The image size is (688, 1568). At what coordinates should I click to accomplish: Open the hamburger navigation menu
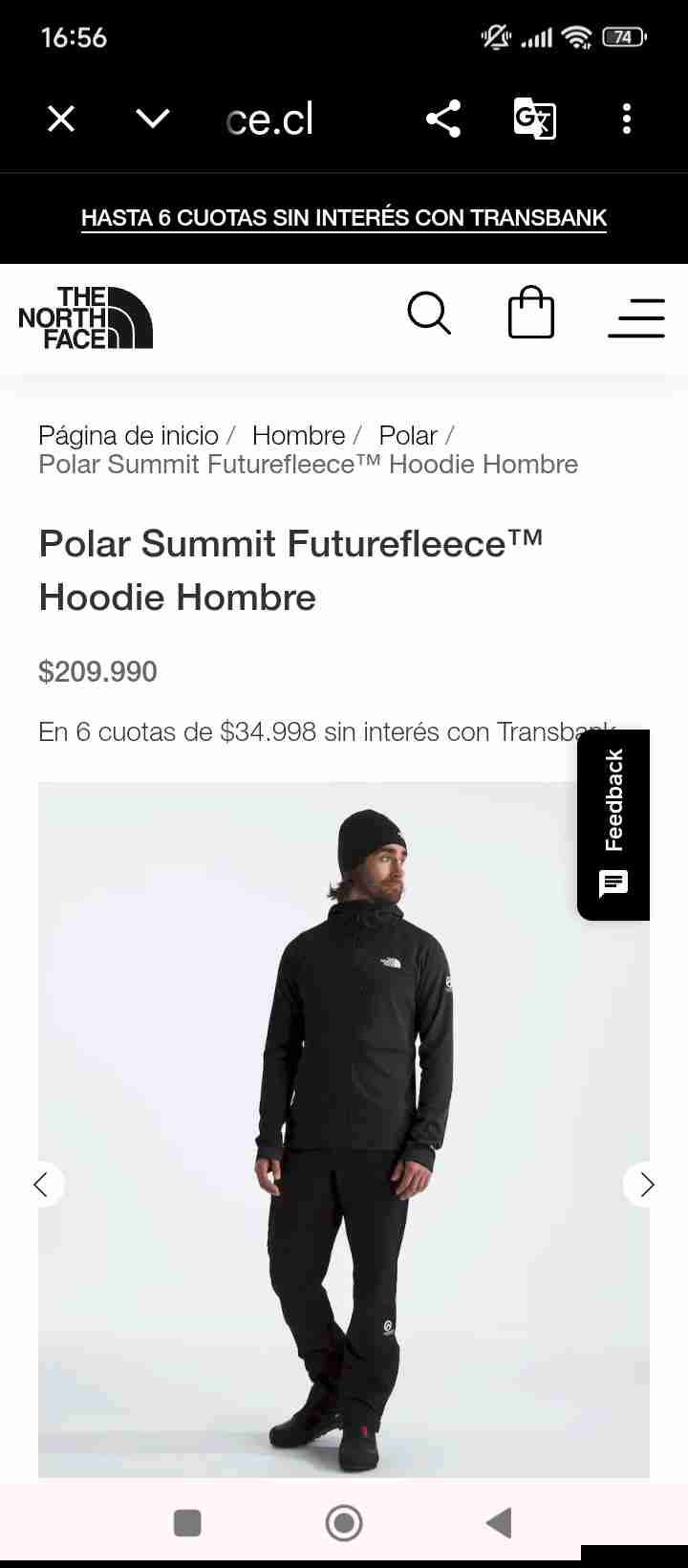click(636, 316)
